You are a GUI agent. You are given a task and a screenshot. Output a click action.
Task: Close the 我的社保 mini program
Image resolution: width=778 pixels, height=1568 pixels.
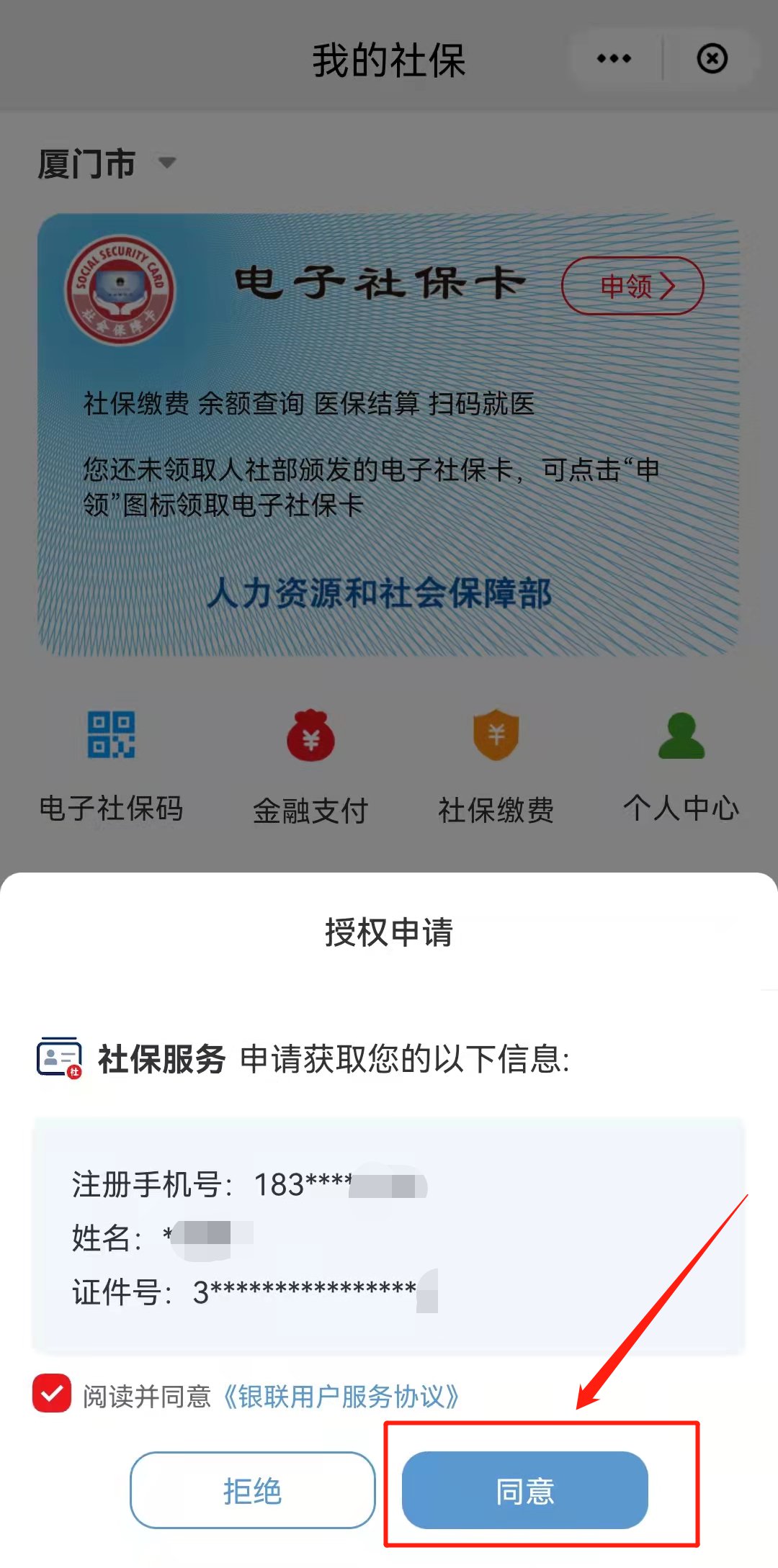click(x=712, y=59)
